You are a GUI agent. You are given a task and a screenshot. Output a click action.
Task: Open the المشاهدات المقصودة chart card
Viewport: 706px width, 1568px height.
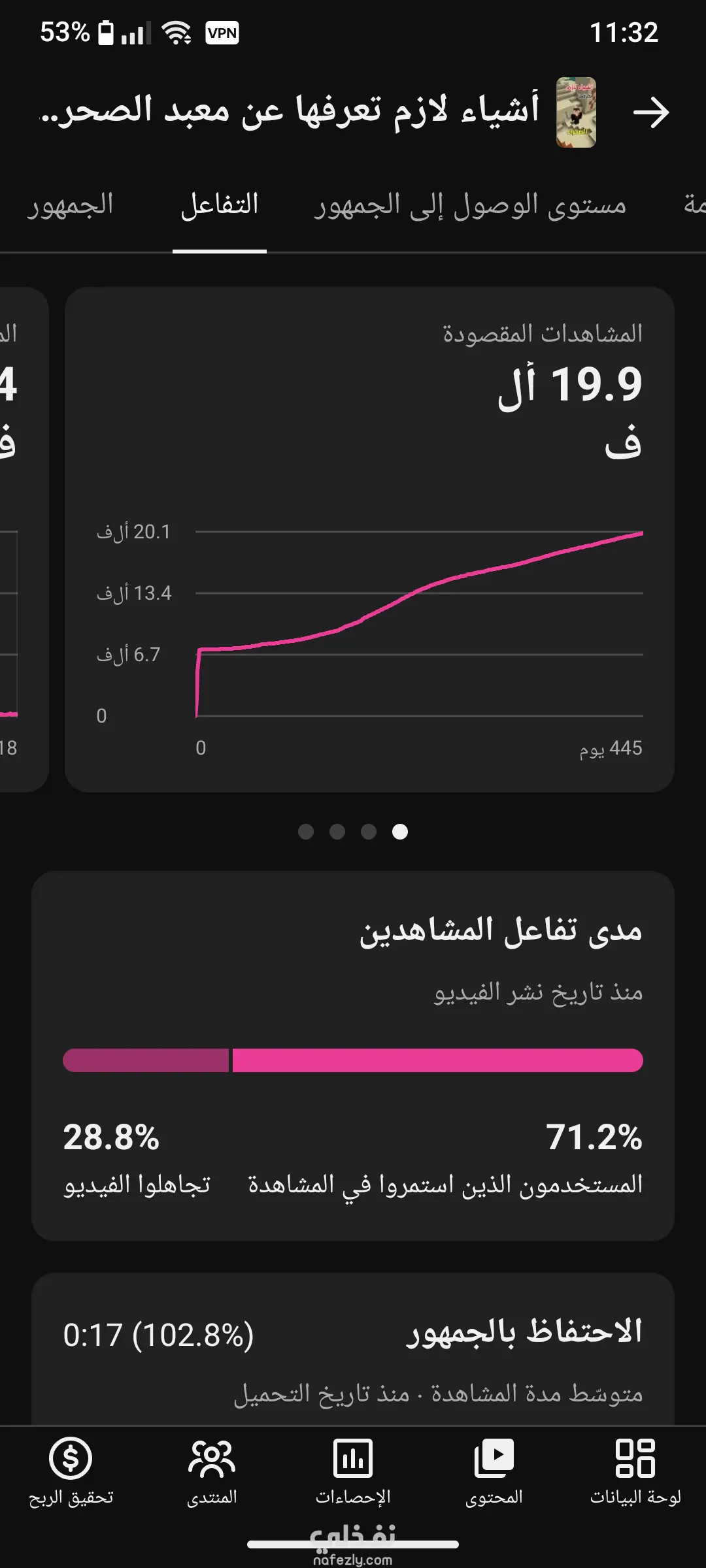coord(369,540)
